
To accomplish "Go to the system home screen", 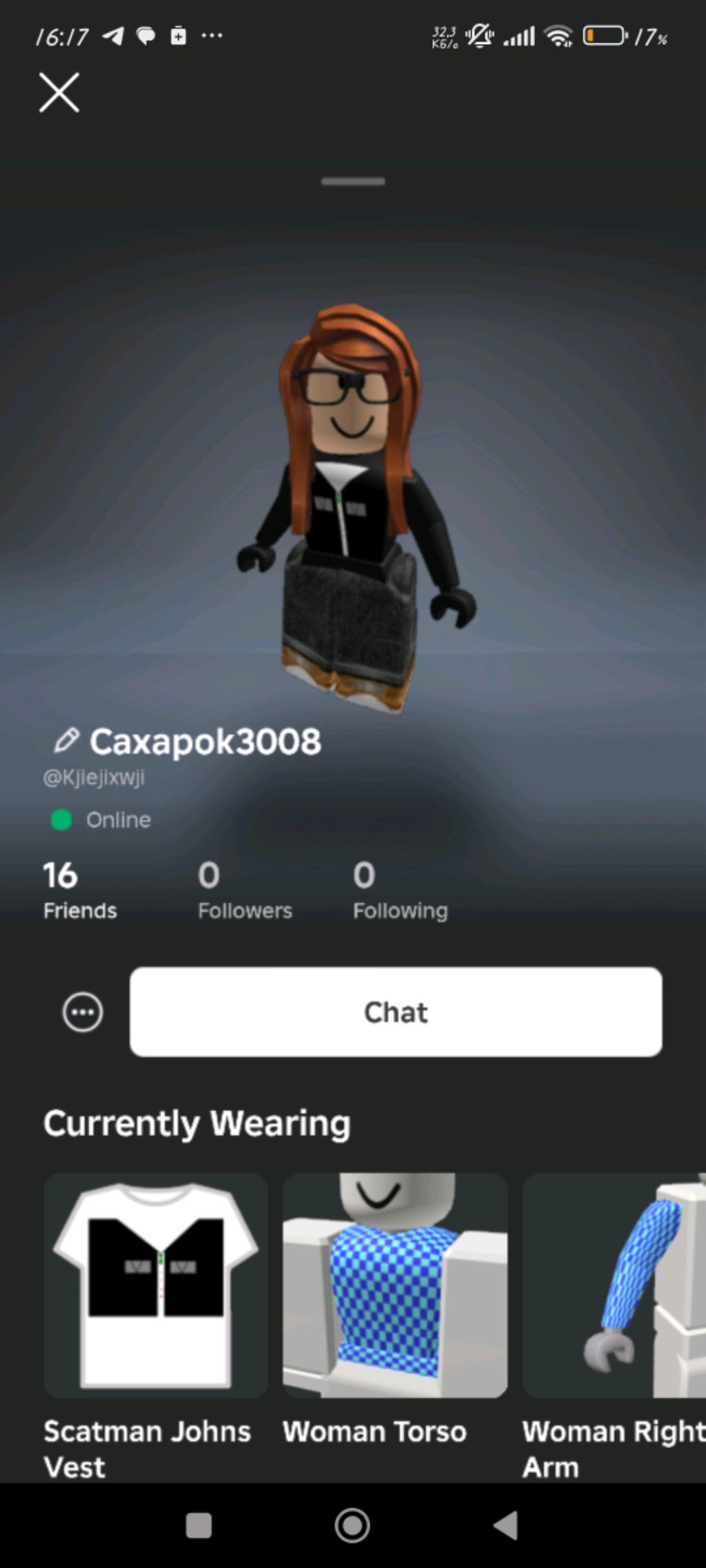I will coord(352,1525).
